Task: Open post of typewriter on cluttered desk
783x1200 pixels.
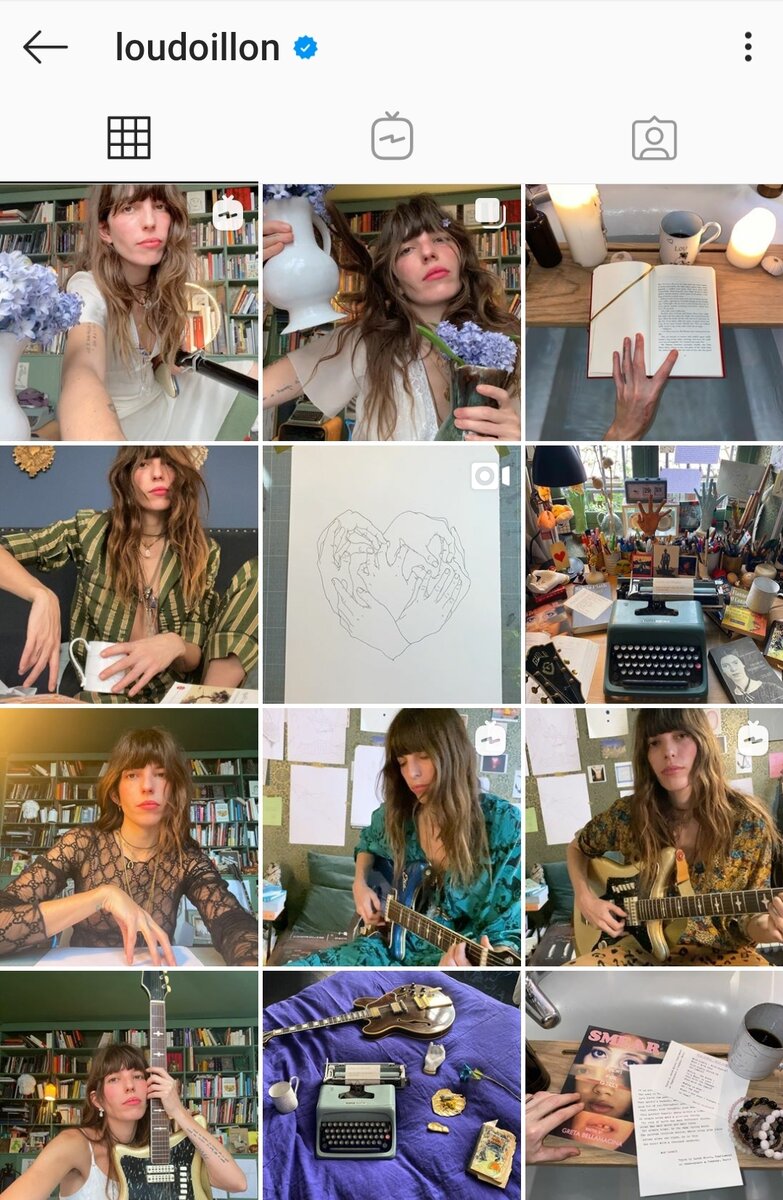Action: [654, 574]
